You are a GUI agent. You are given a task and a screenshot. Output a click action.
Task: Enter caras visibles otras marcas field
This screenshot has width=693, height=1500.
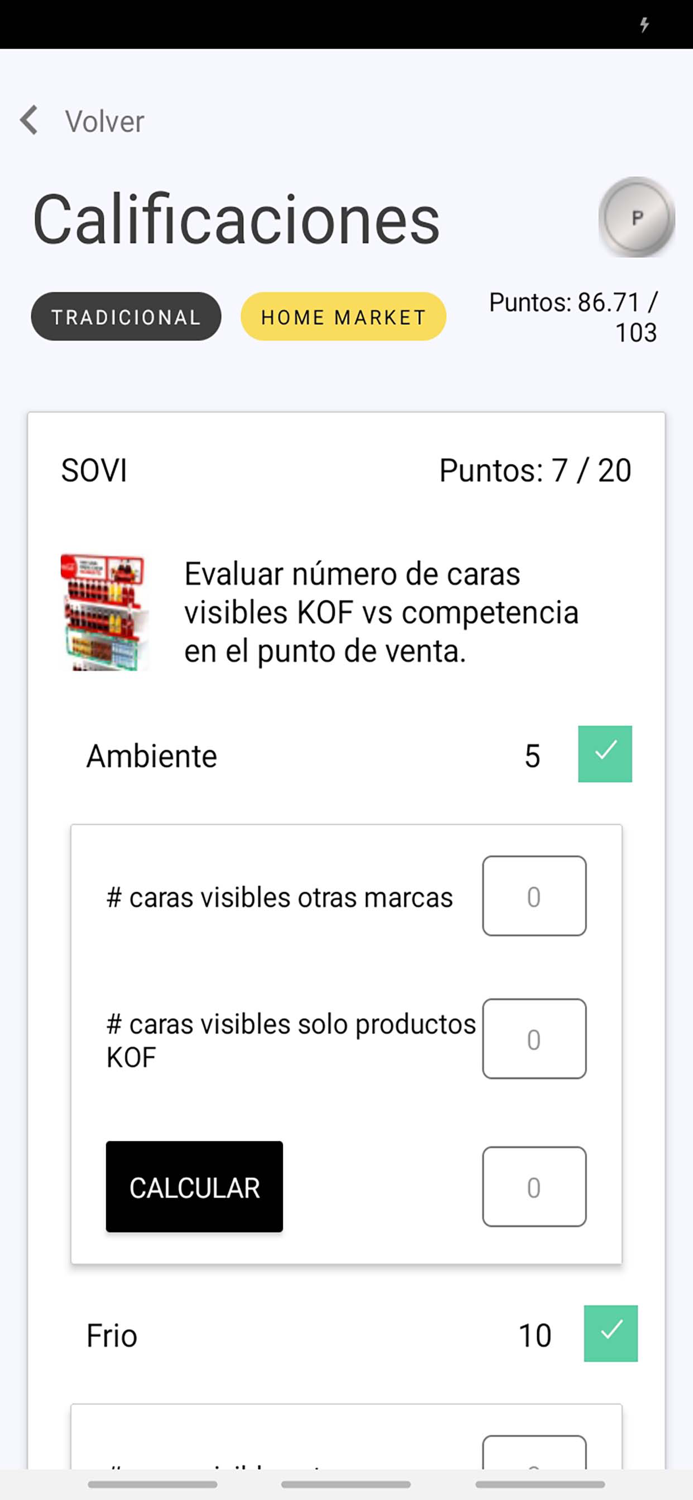click(534, 896)
